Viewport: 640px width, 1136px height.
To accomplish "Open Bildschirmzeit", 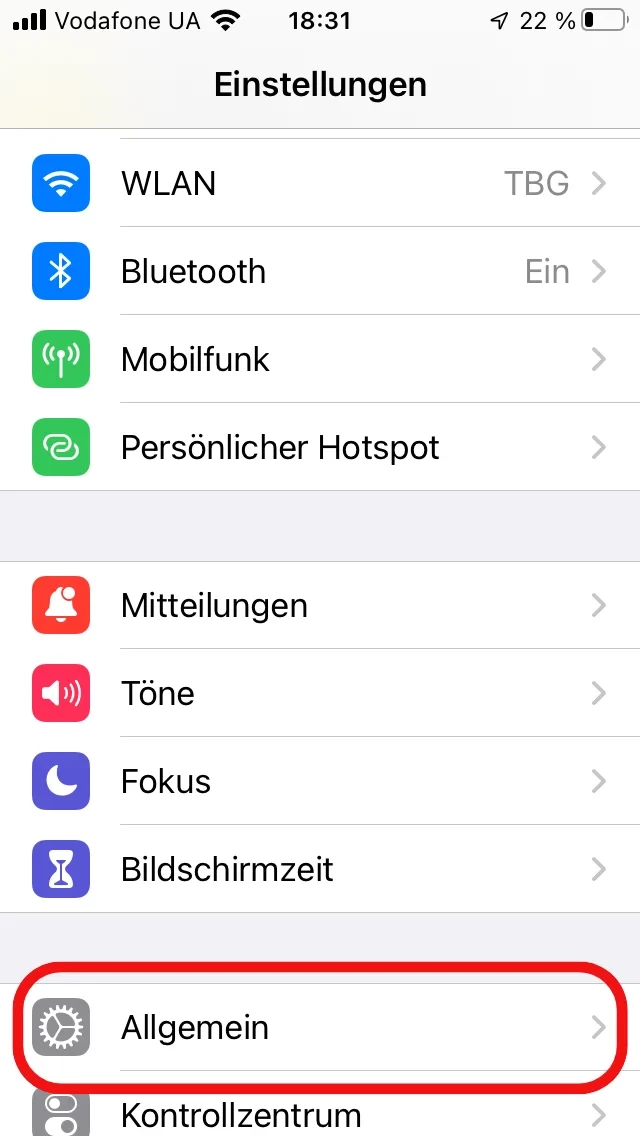I will pos(320,869).
